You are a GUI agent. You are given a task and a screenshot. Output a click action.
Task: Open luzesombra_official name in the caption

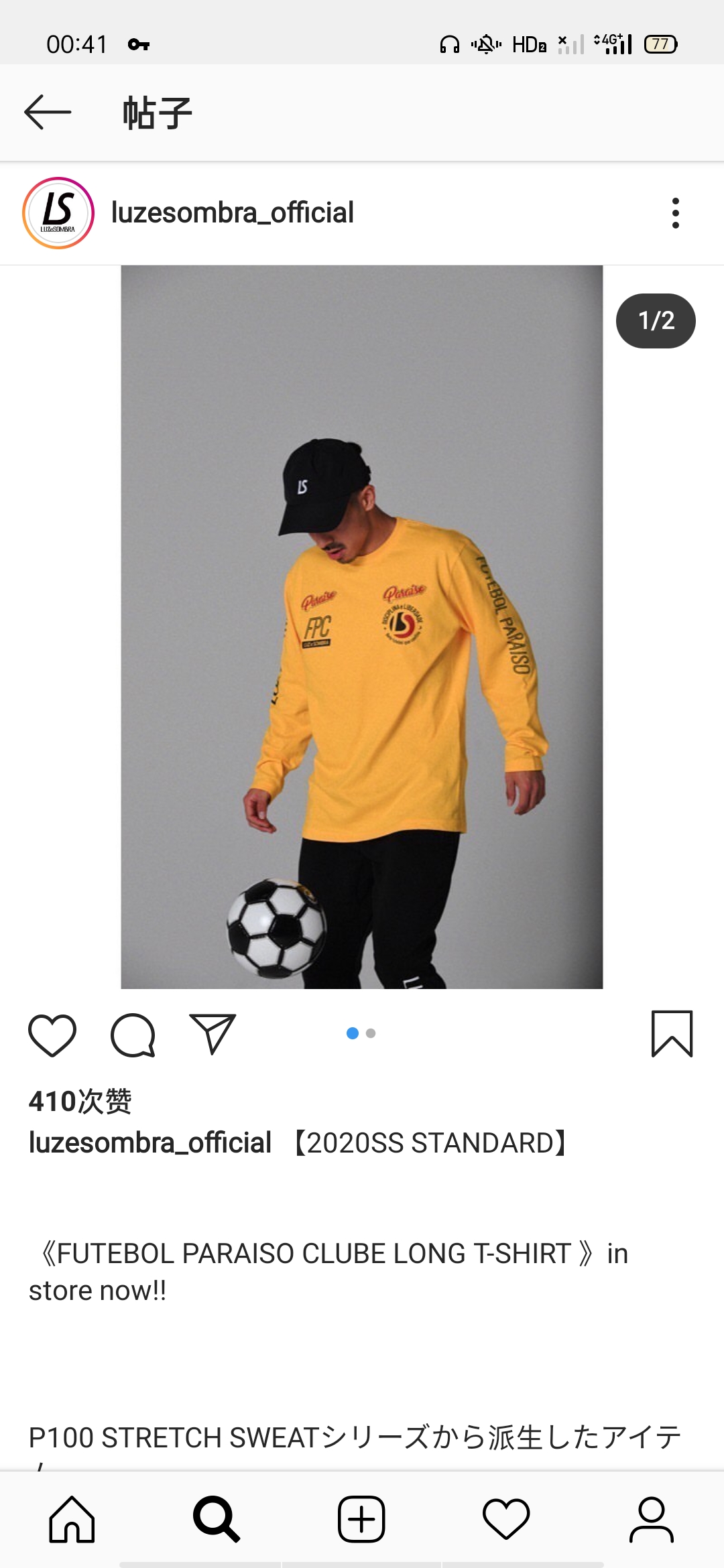pyautogui.click(x=149, y=1142)
